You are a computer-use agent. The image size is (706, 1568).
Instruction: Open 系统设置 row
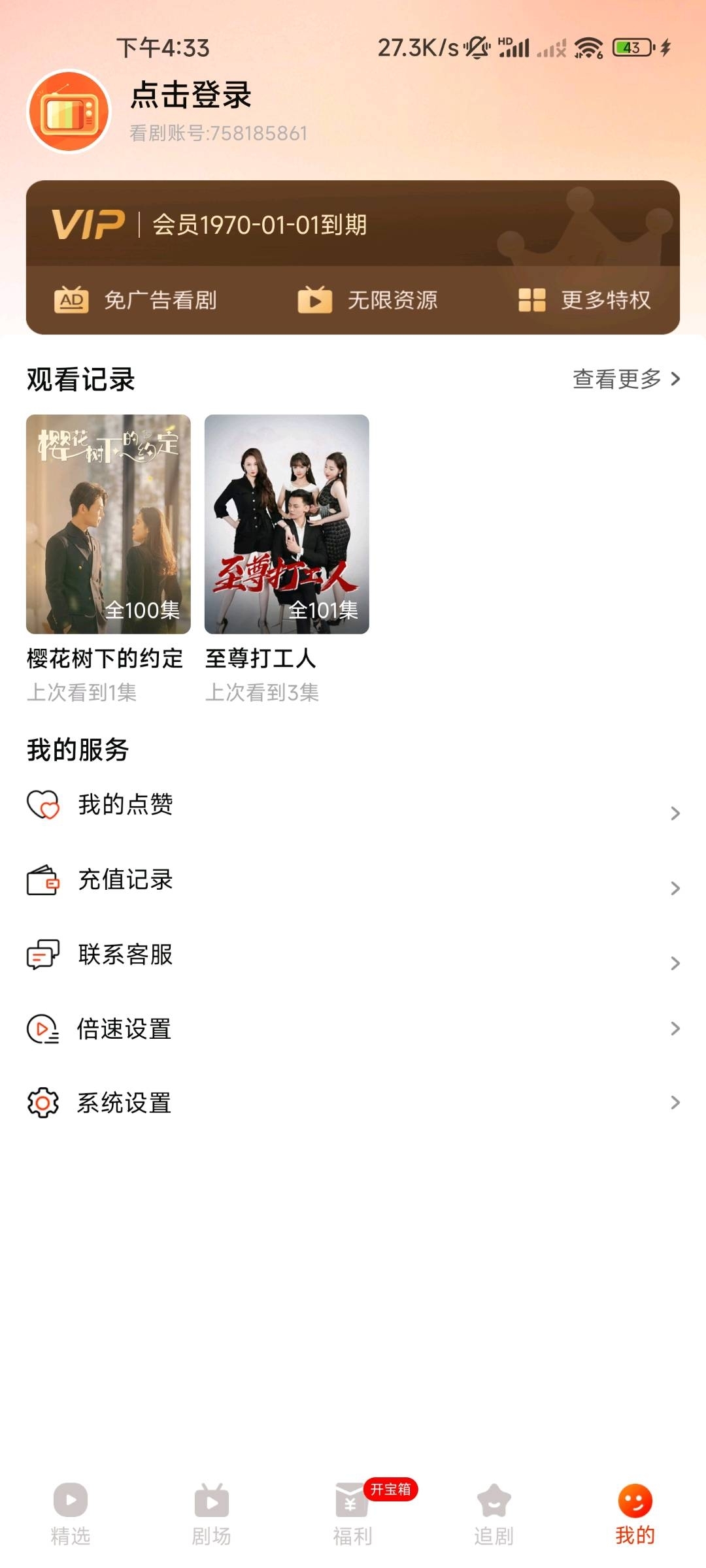click(x=353, y=1103)
